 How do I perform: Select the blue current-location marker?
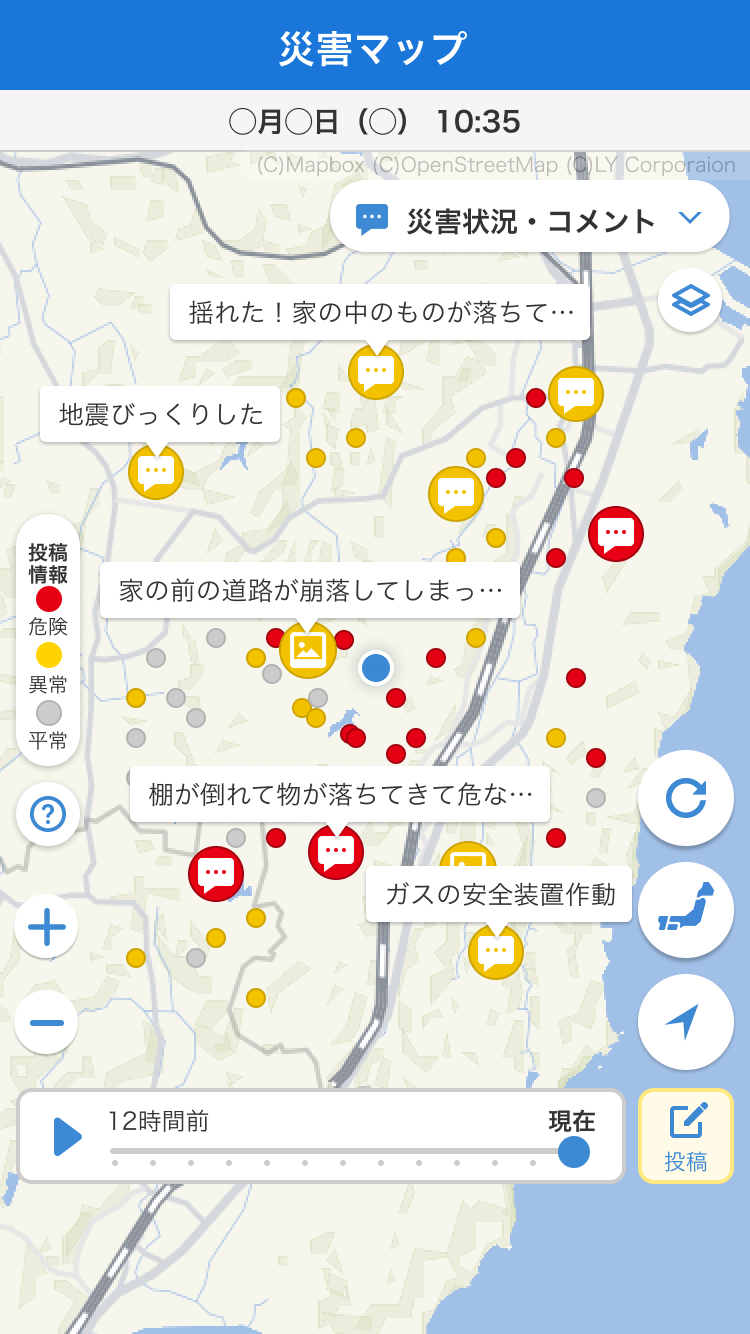pos(376,667)
